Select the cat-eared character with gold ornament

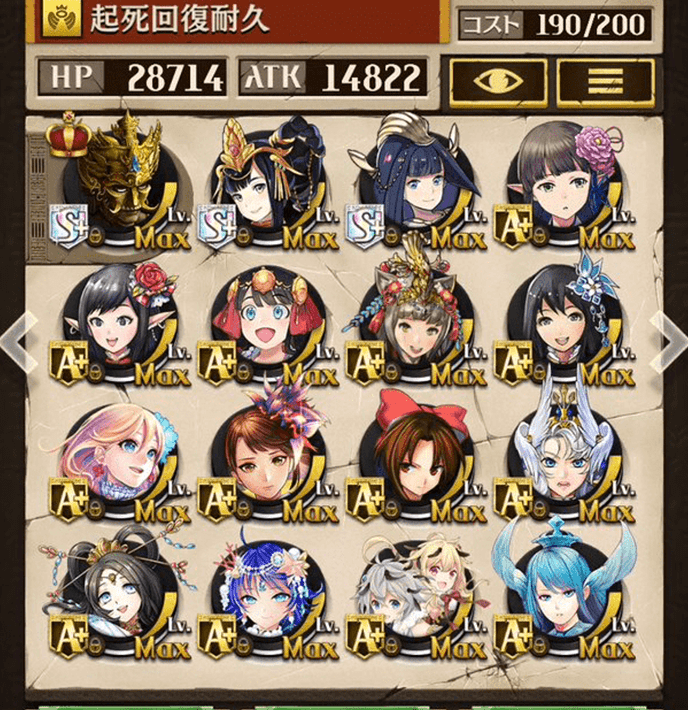(413, 322)
